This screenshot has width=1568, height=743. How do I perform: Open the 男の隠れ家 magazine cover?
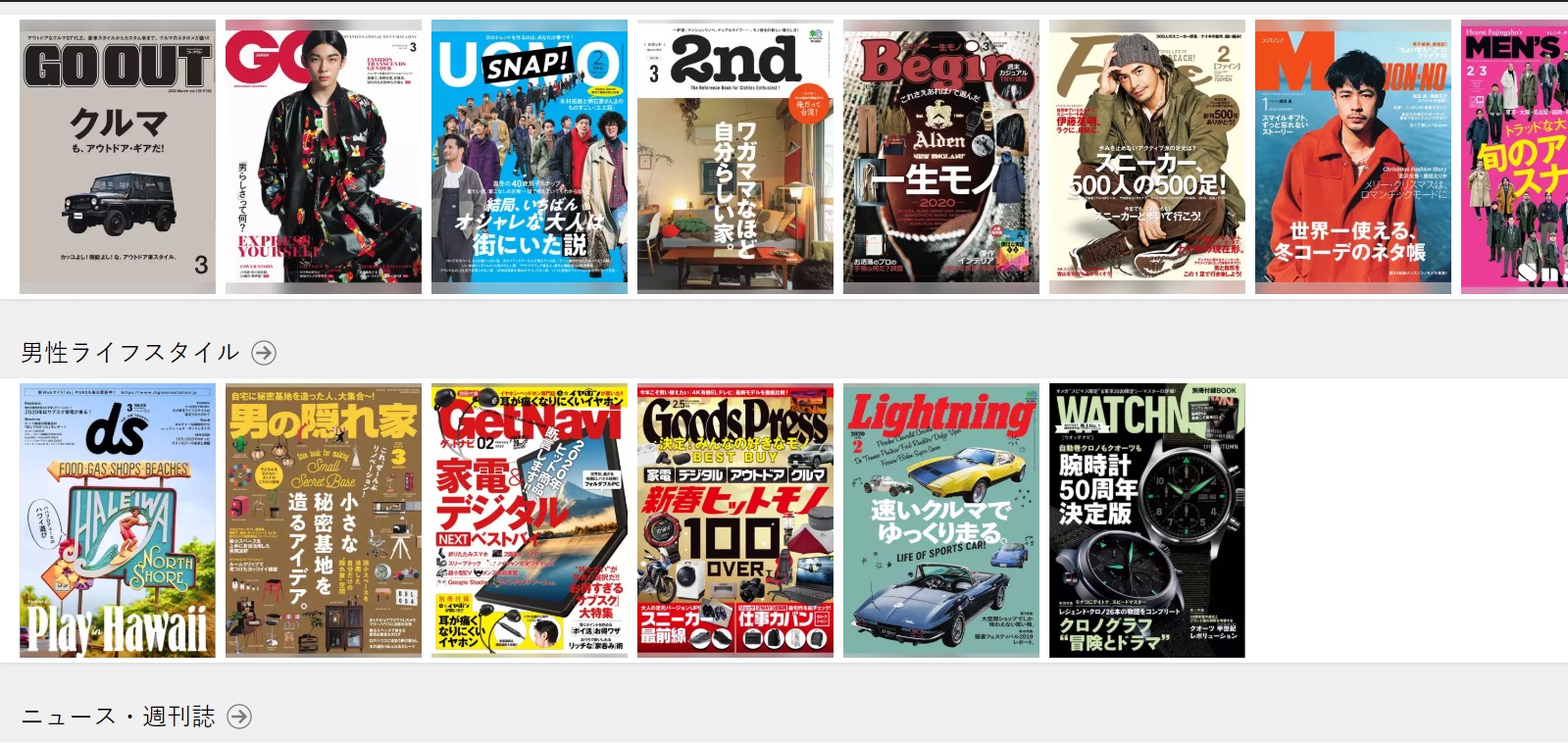(x=324, y=520)
